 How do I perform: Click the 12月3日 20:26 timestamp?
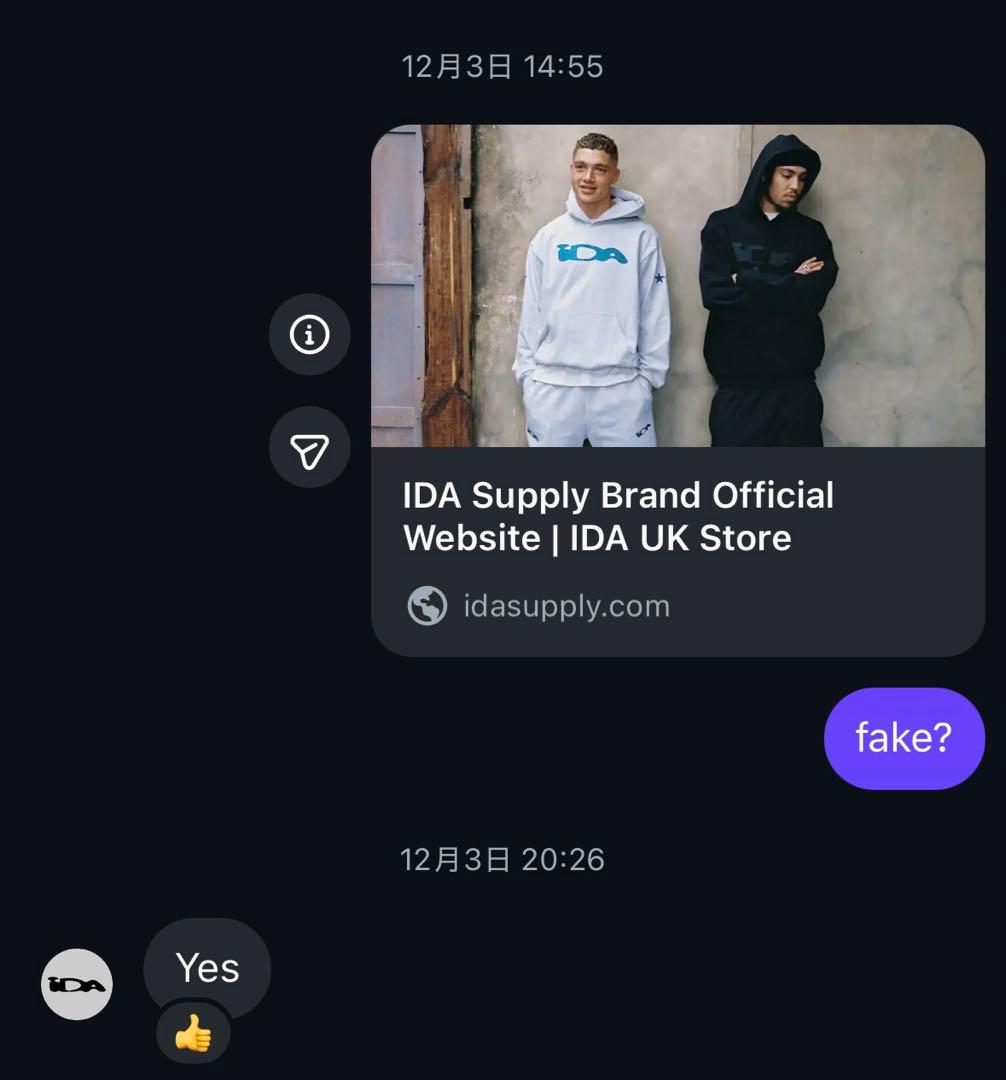tap(503, 857)
